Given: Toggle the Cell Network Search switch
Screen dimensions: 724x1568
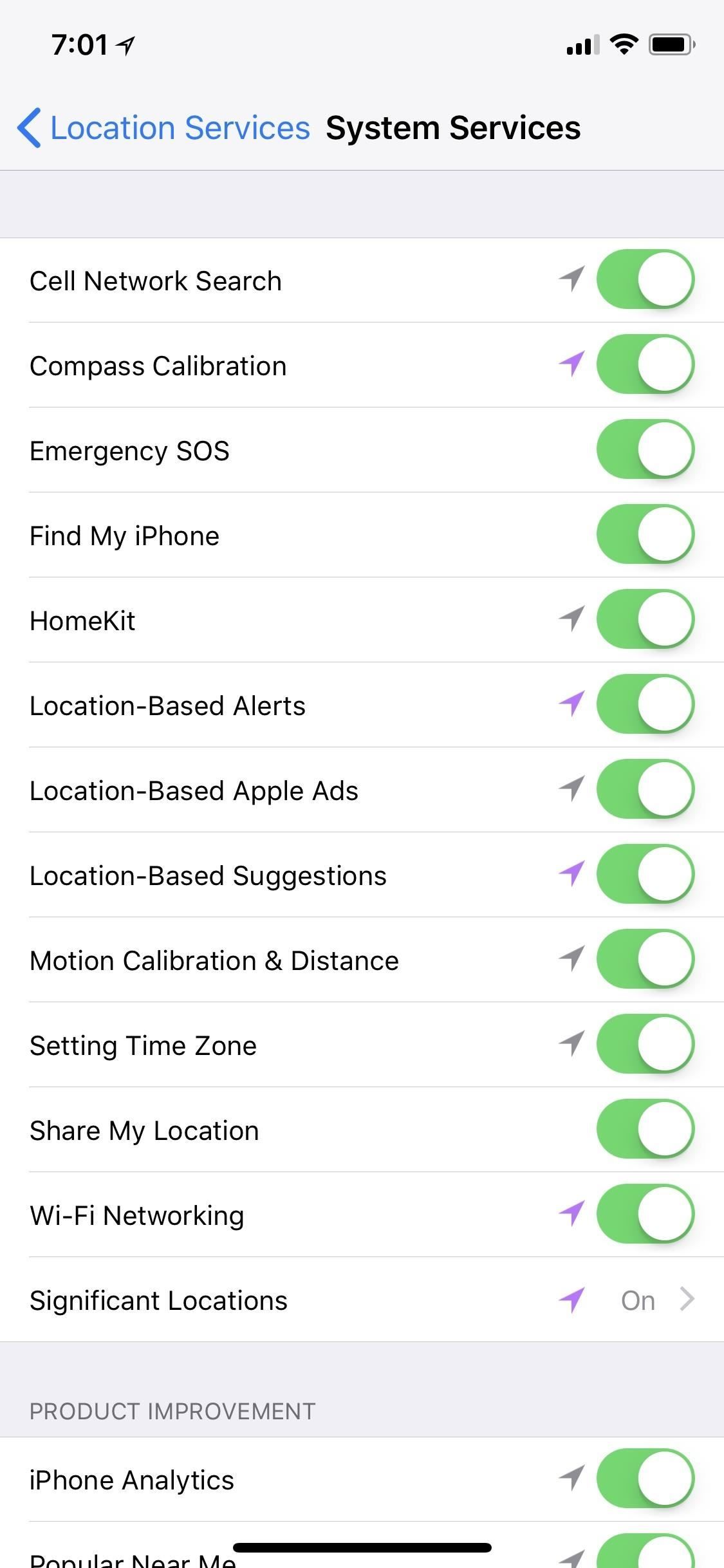Looking at the screenshot, I should [646, 279].
